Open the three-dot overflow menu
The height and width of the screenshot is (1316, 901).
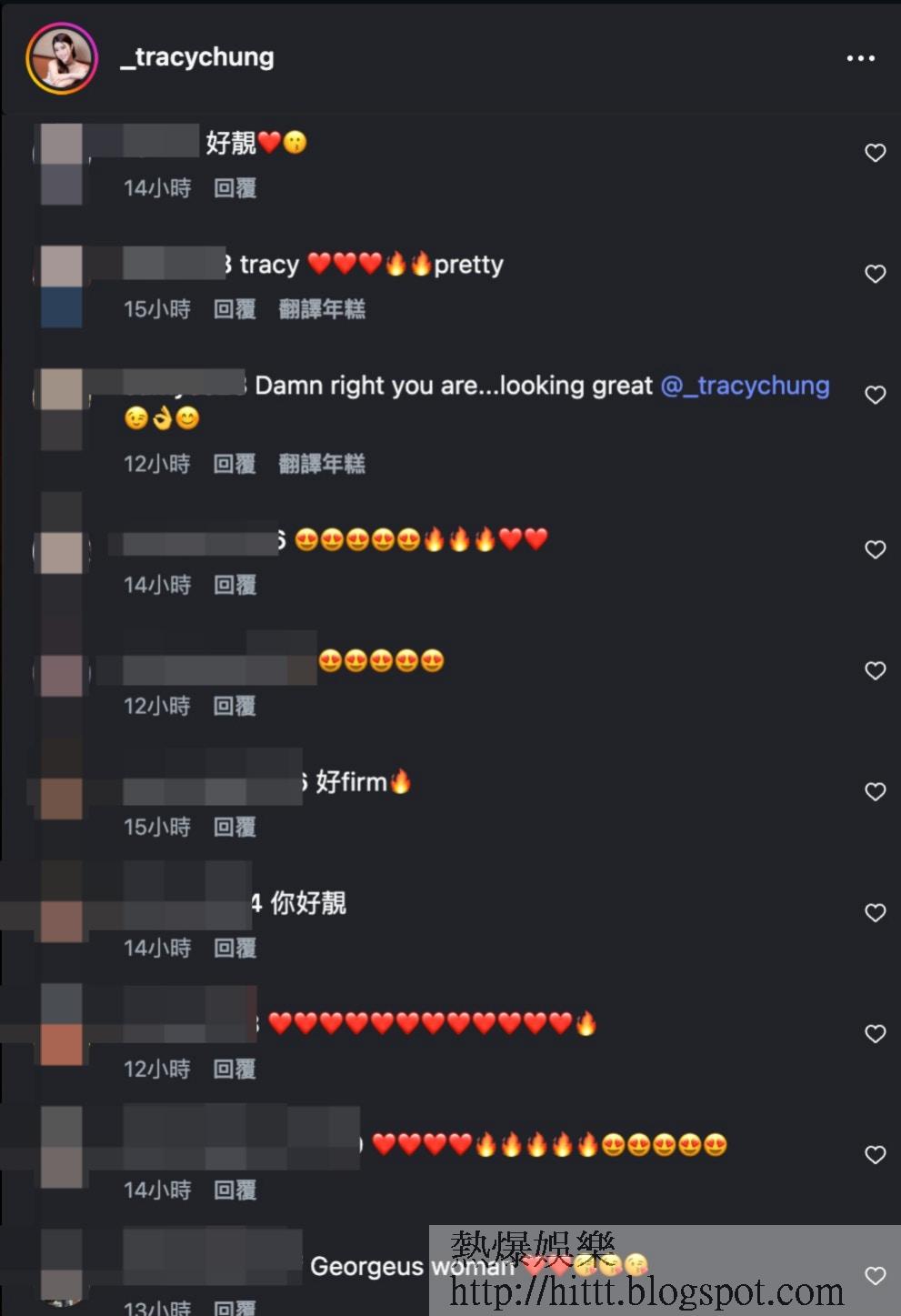tap(860, 58)
